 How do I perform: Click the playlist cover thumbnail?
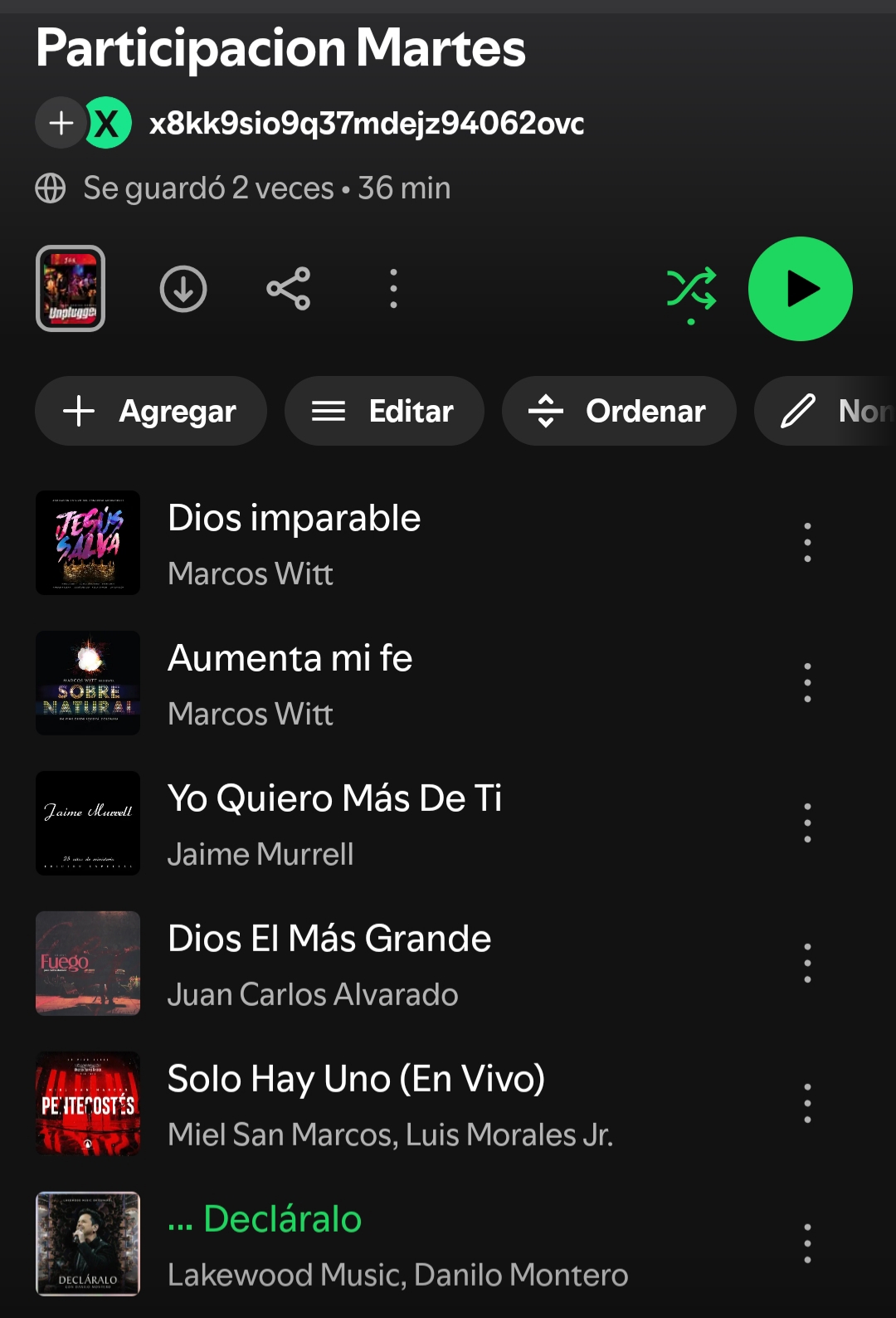click(x=70, y=289)
